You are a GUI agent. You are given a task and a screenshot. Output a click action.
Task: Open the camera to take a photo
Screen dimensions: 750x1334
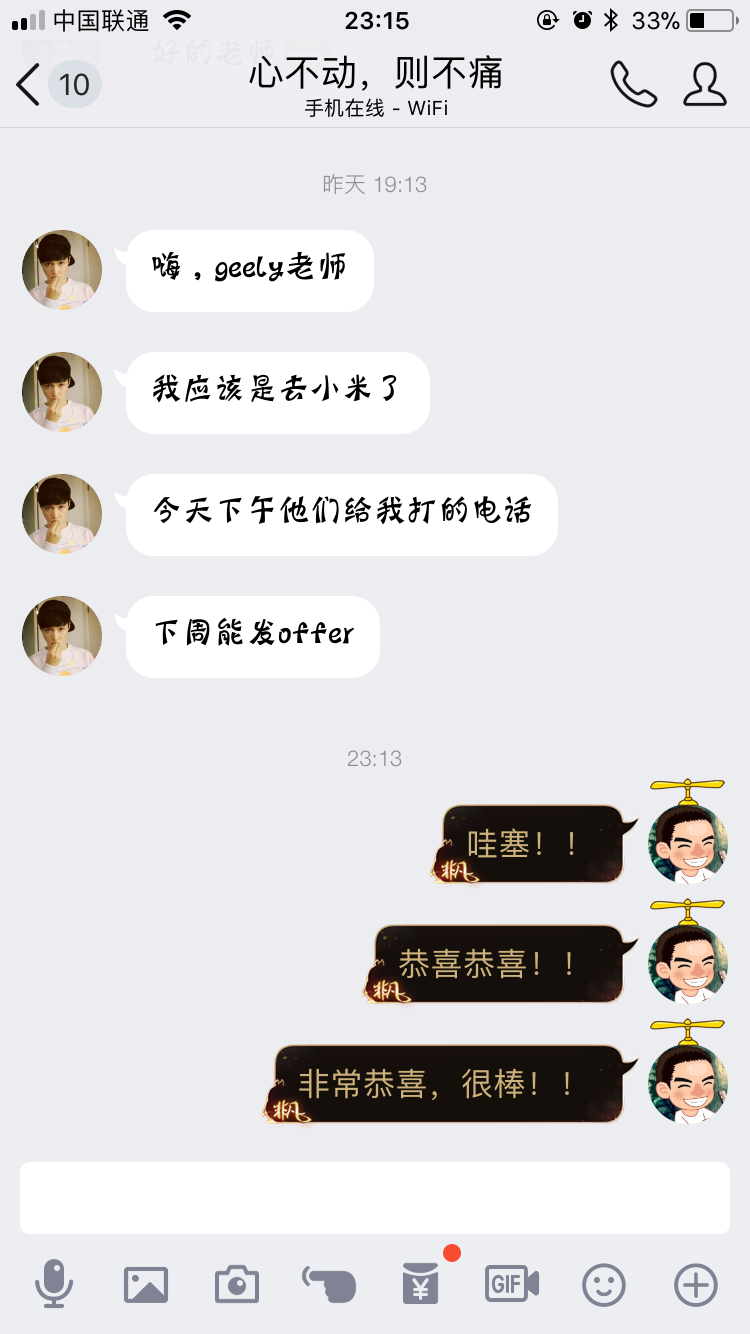[237, 1286]
